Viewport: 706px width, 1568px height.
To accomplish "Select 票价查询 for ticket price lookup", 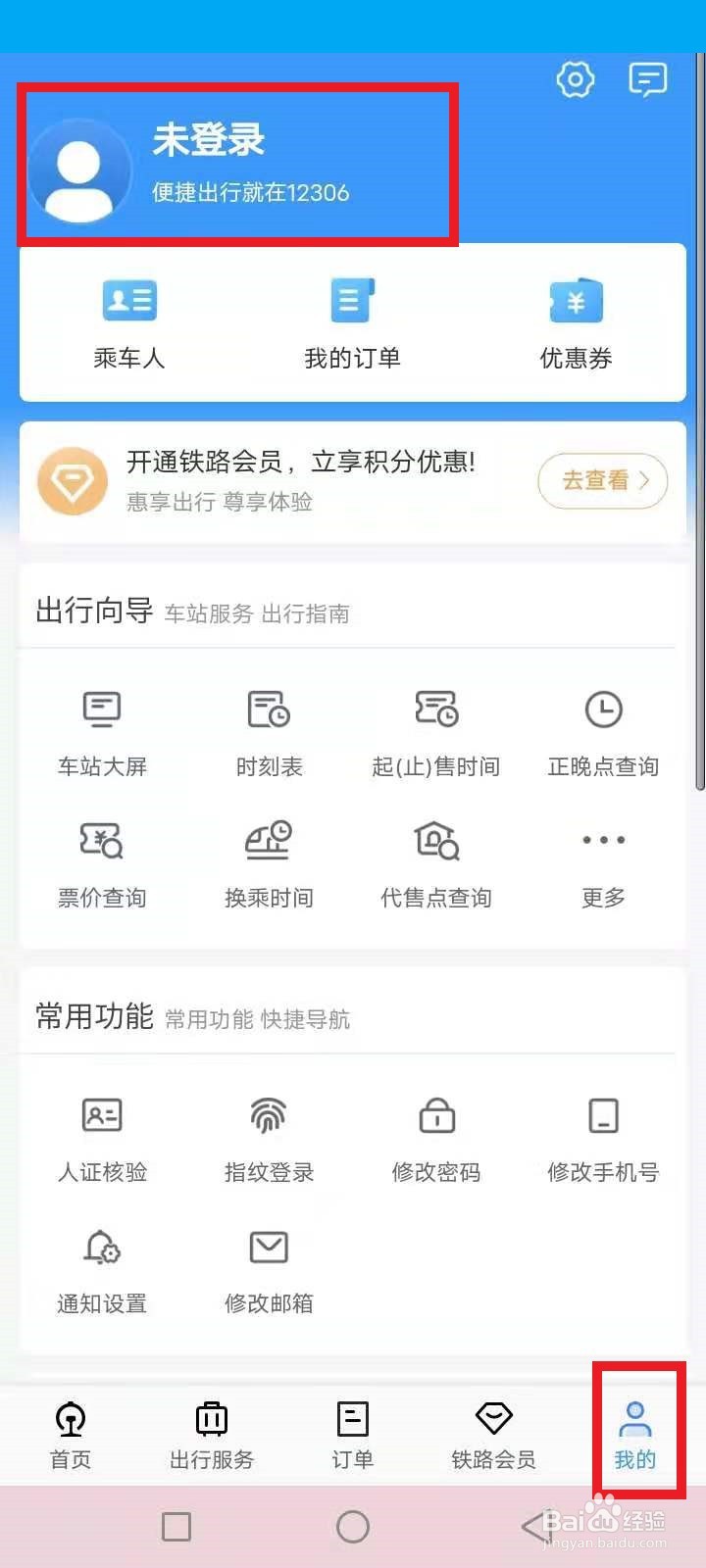I will (x=101, y=862).
